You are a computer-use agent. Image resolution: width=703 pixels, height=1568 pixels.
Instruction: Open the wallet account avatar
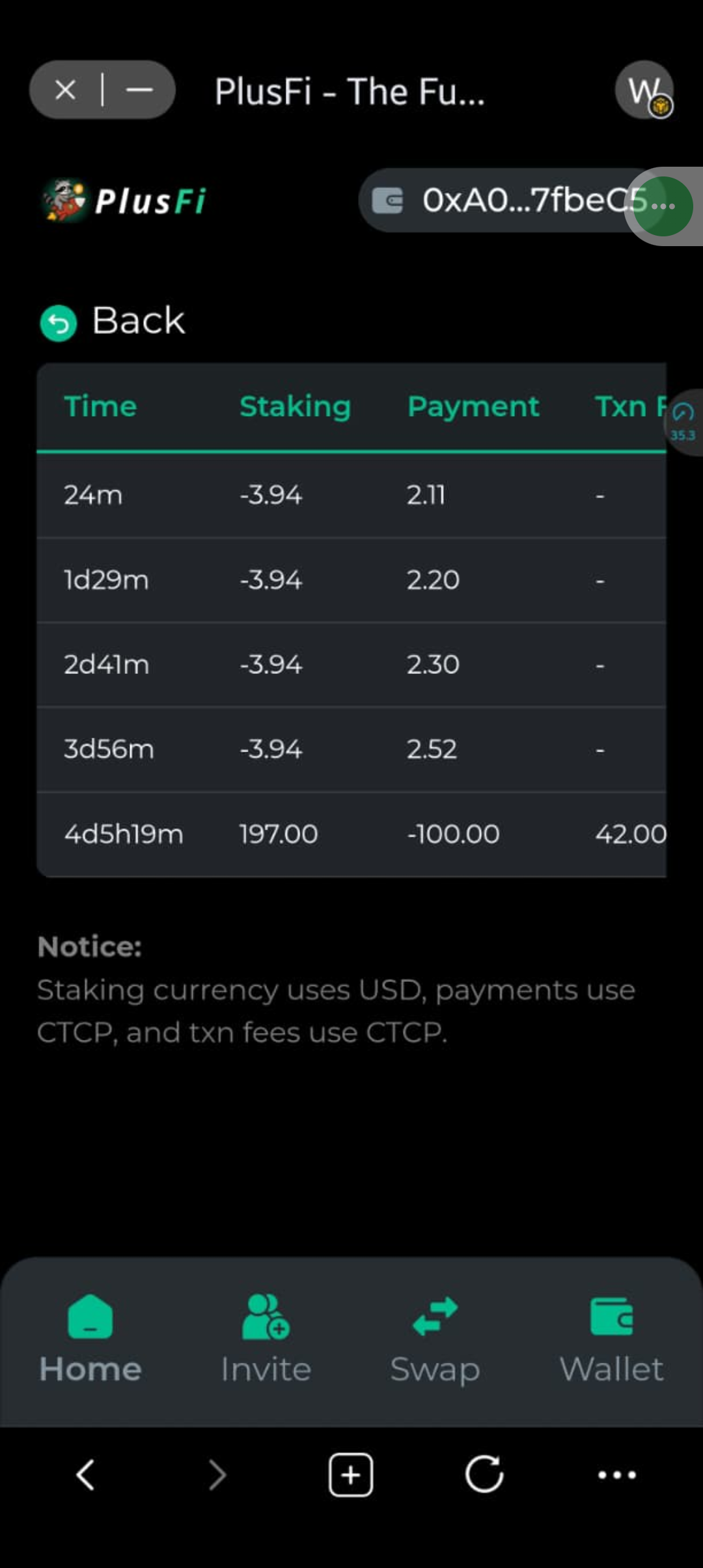click(x=644, y=90)
